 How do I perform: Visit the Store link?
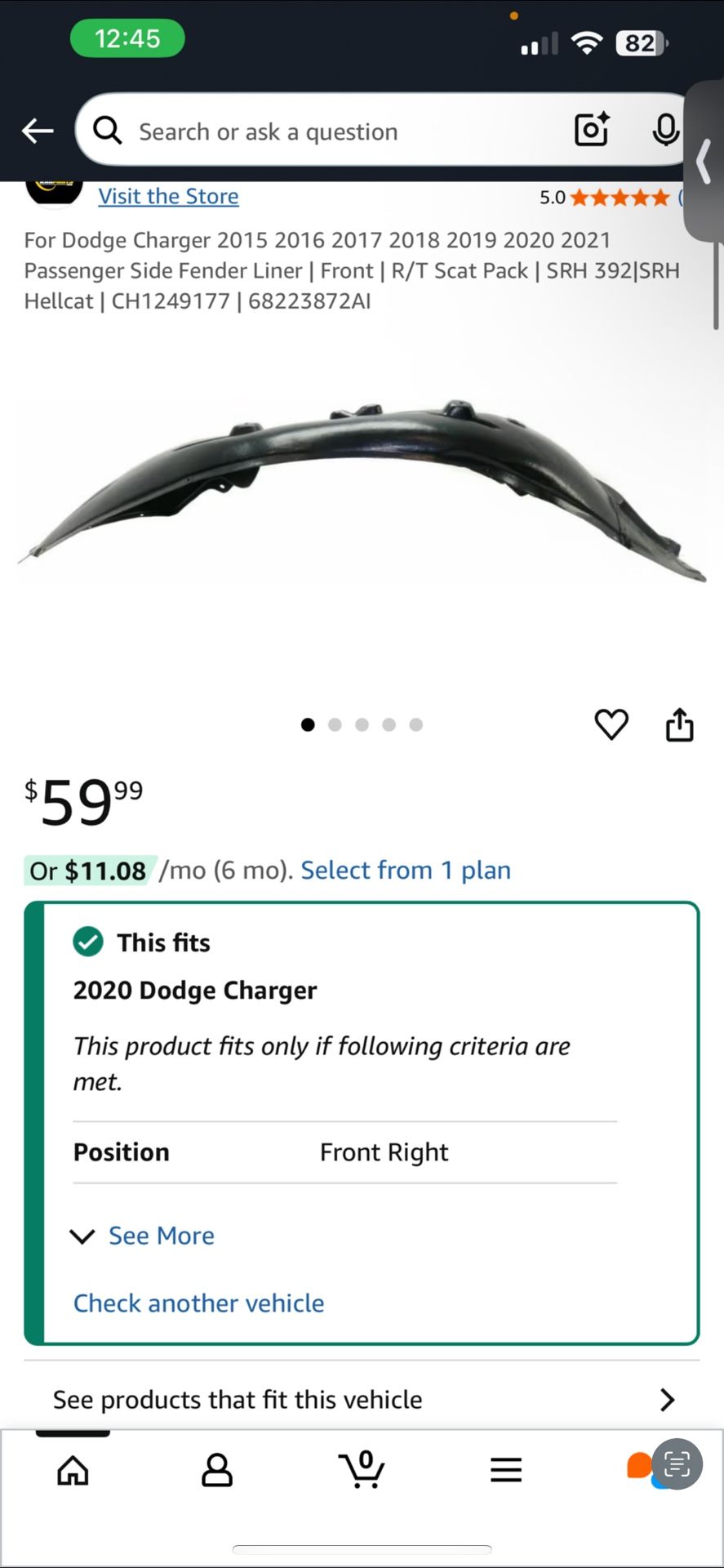tap(168, 196)
